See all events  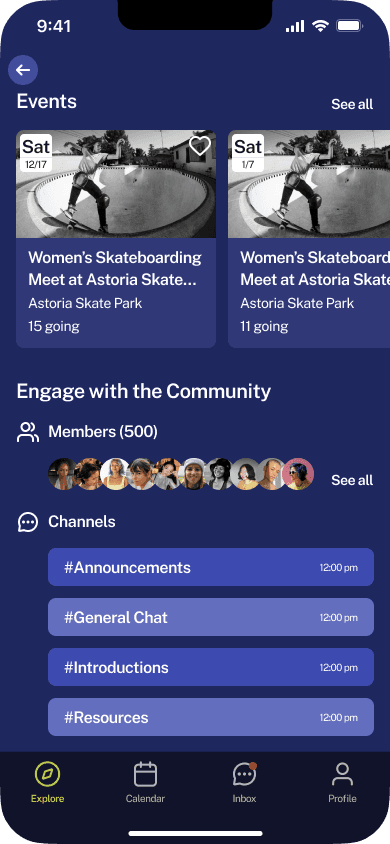(352, 104)
